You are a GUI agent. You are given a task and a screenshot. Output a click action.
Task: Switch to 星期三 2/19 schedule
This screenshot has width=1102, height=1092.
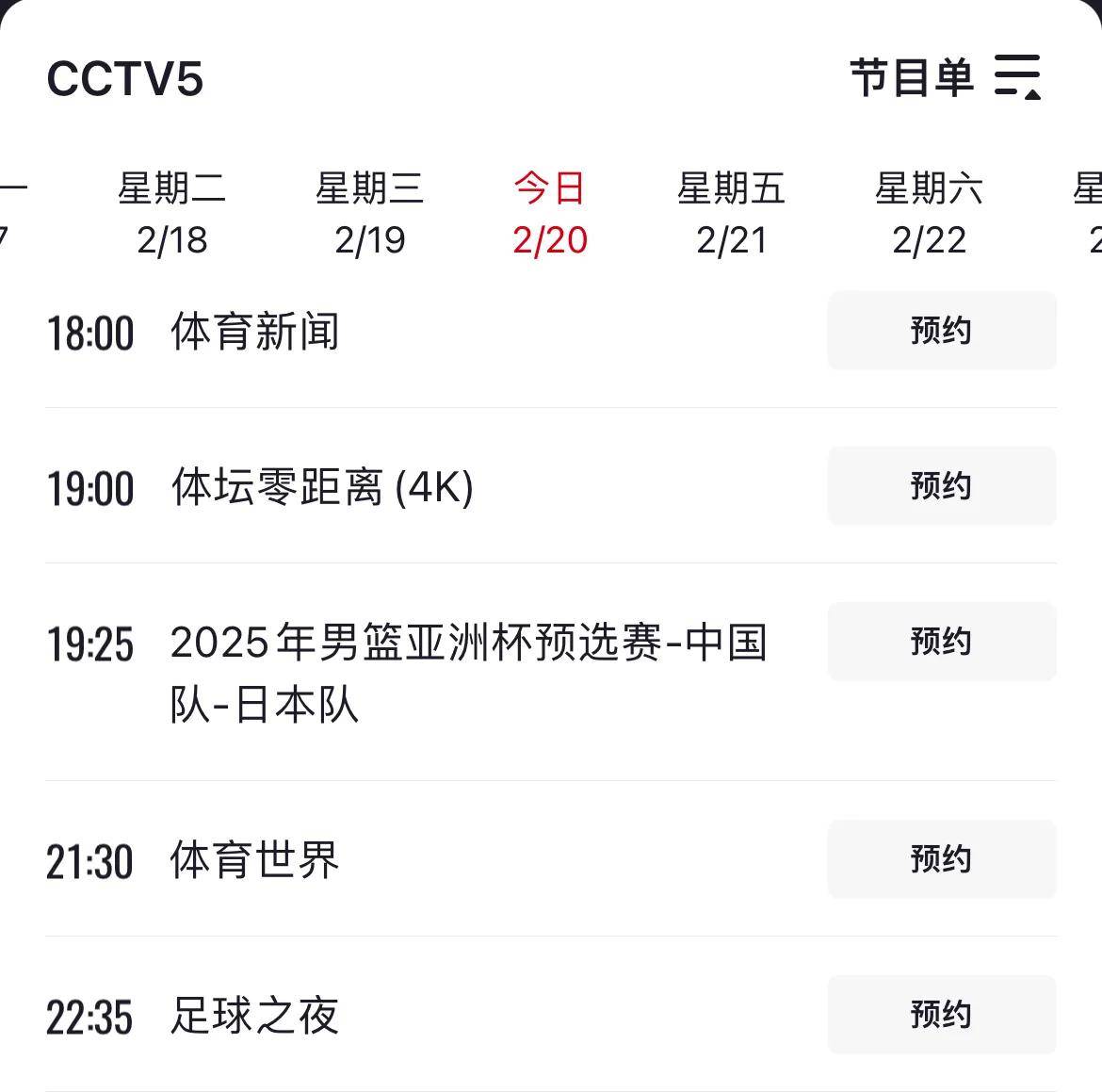pos(369,214)
